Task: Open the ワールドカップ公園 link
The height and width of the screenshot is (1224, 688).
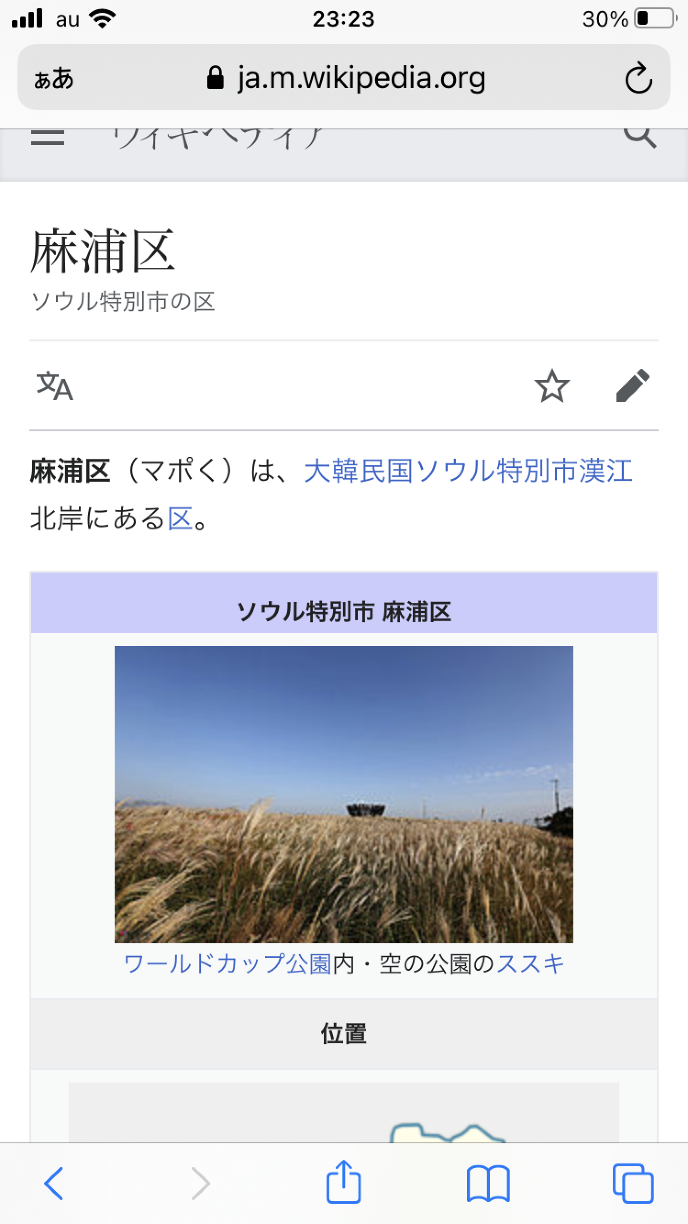Action: [x=227, y=964]
